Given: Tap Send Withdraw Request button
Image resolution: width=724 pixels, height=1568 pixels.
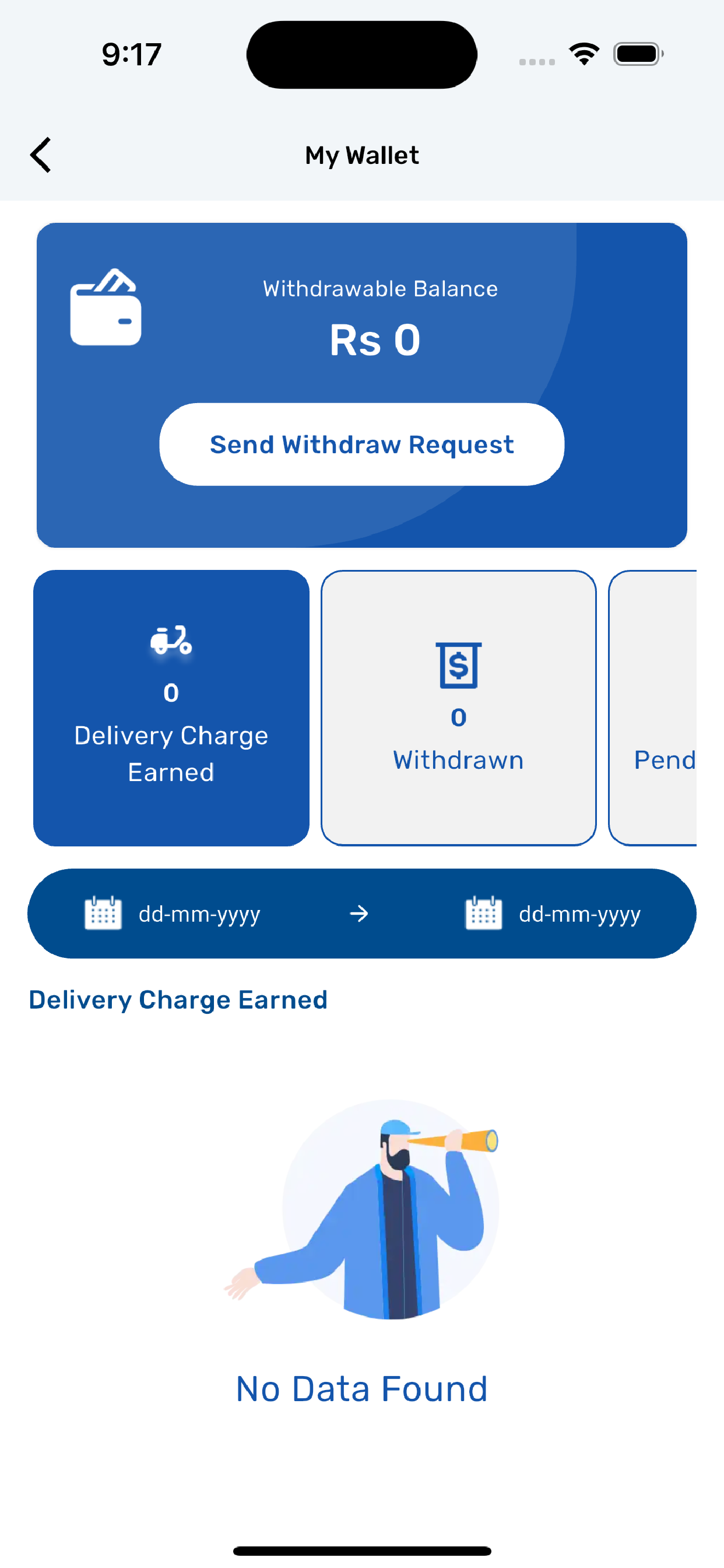Looking at the screenshot, I should coord(361,444).
